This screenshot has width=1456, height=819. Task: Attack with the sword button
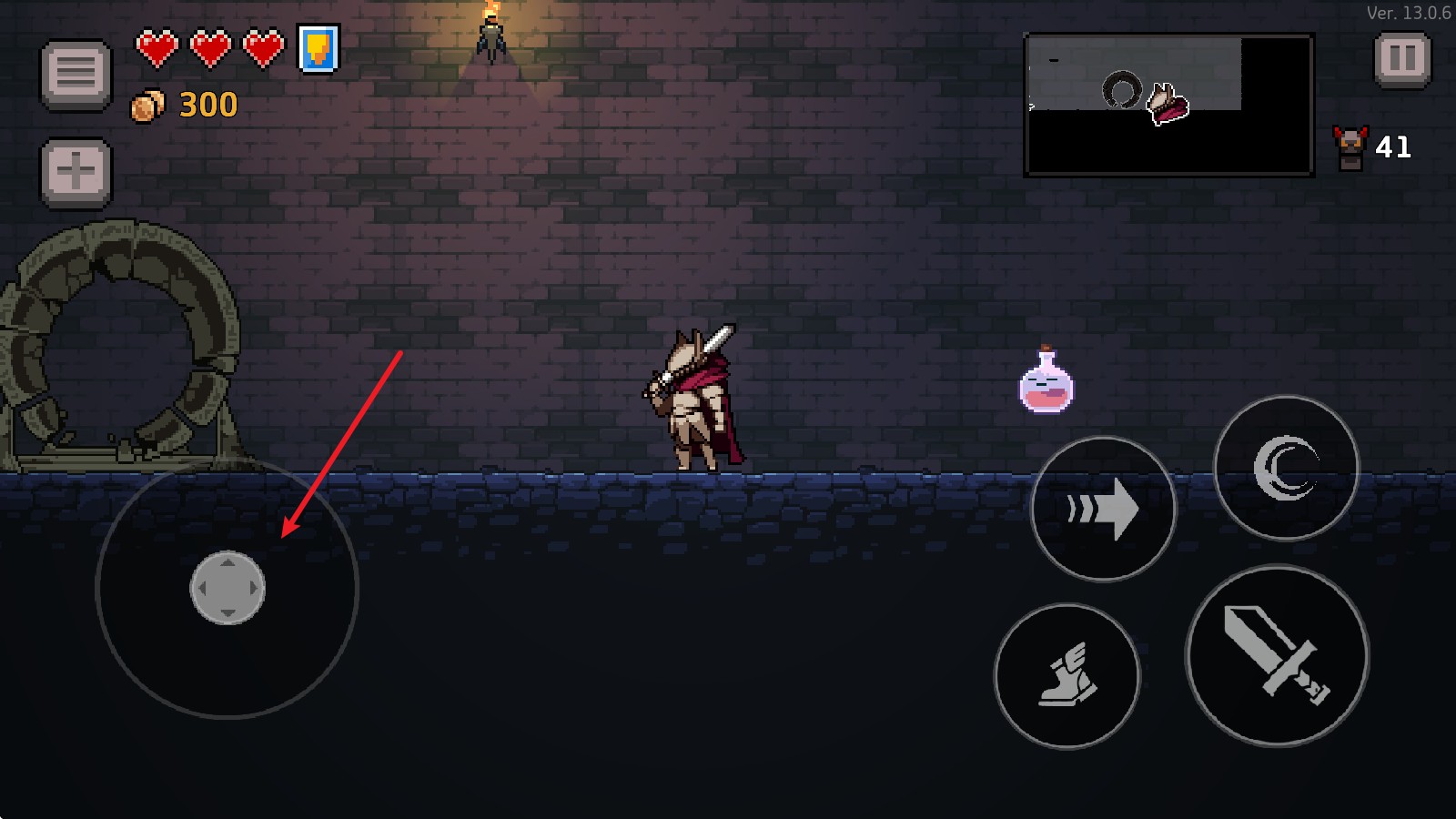tap(1277, 655)
